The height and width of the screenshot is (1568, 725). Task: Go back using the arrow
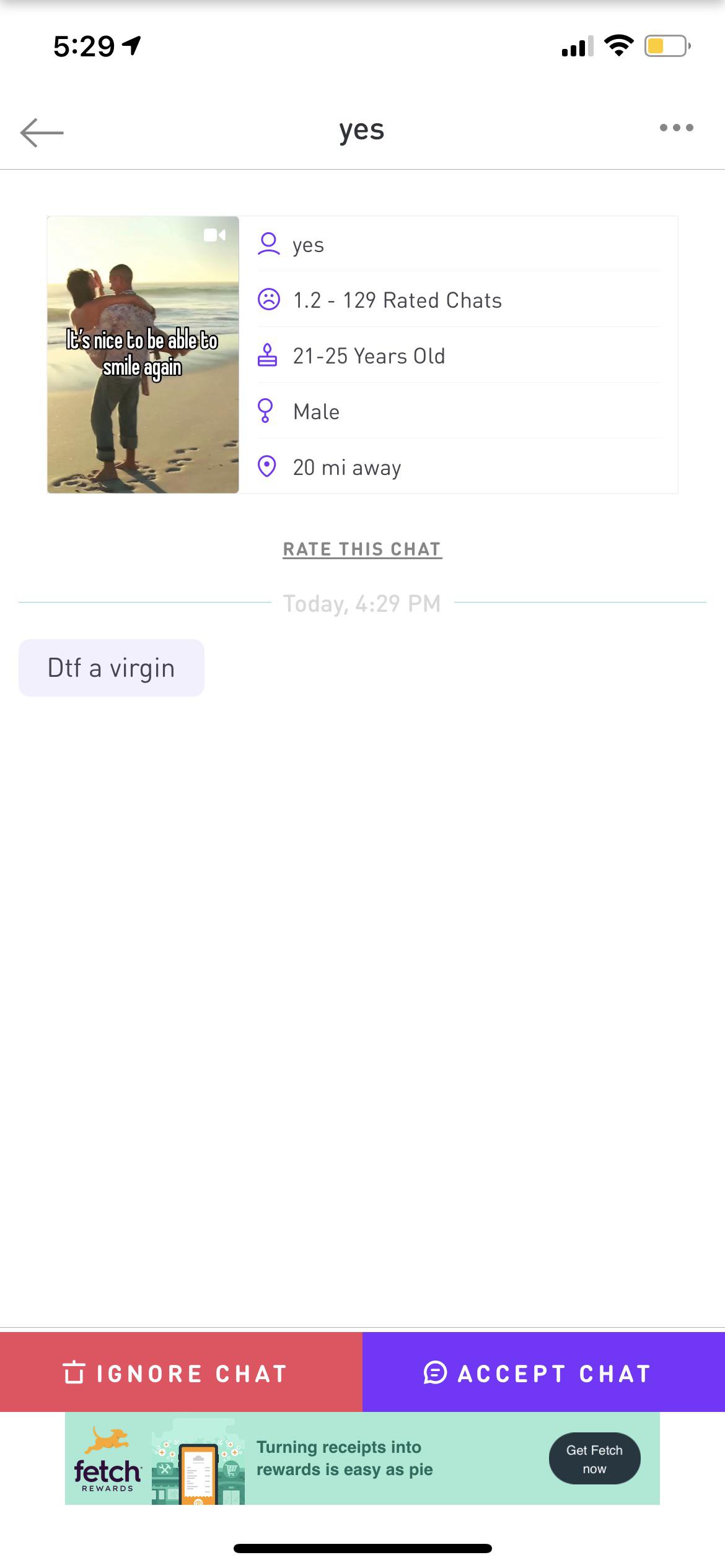tap(42, 132)
